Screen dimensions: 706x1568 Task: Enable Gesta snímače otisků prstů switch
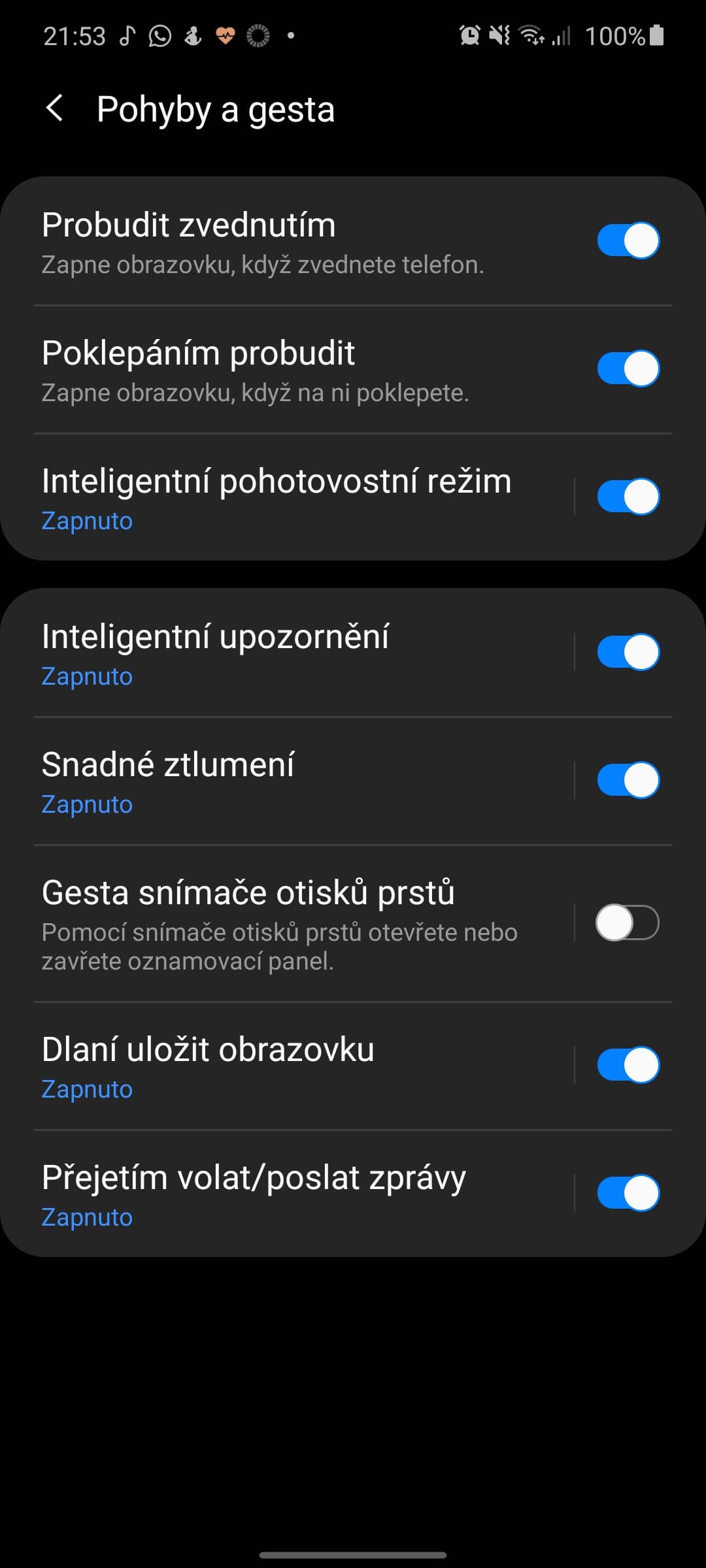click(628, 923)
